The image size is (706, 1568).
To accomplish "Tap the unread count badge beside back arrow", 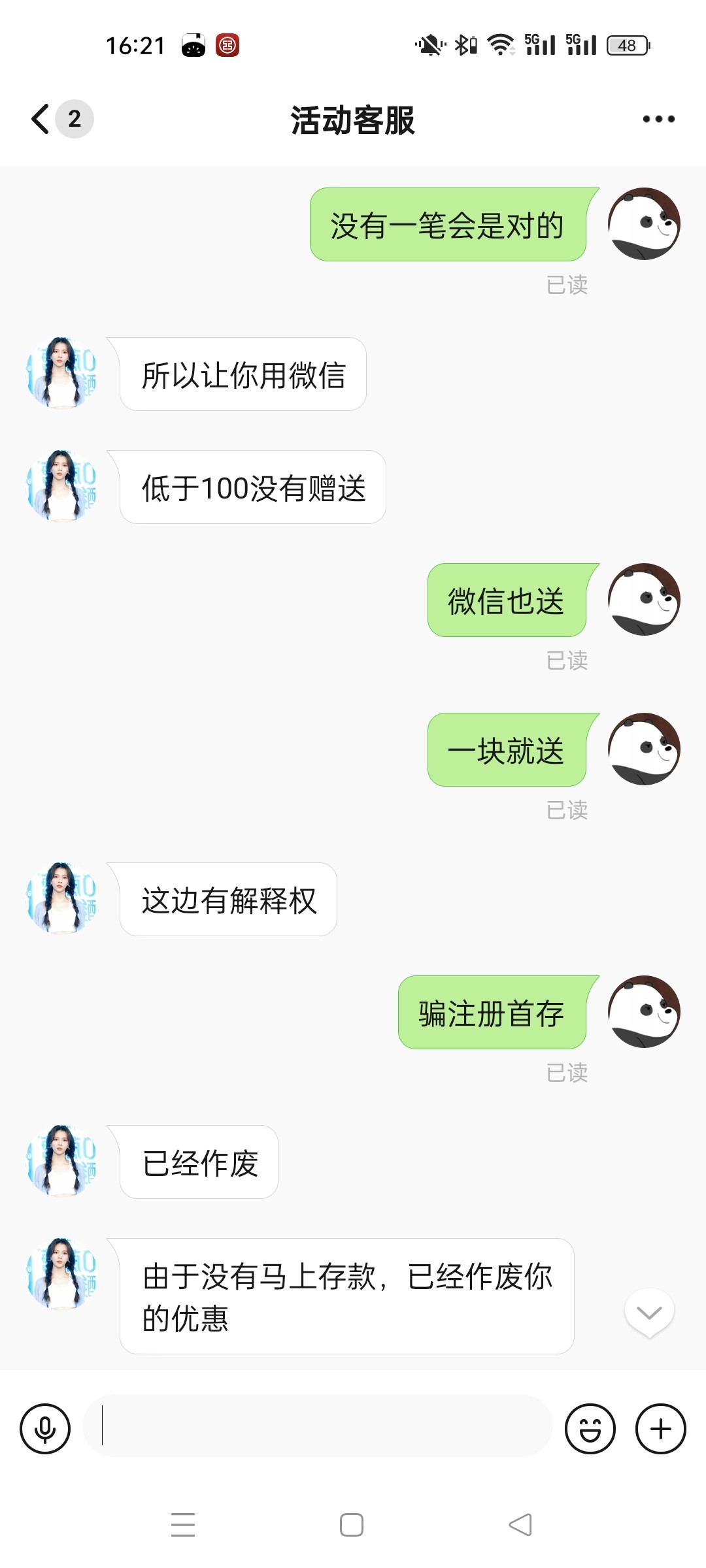I will click(74, 118).
